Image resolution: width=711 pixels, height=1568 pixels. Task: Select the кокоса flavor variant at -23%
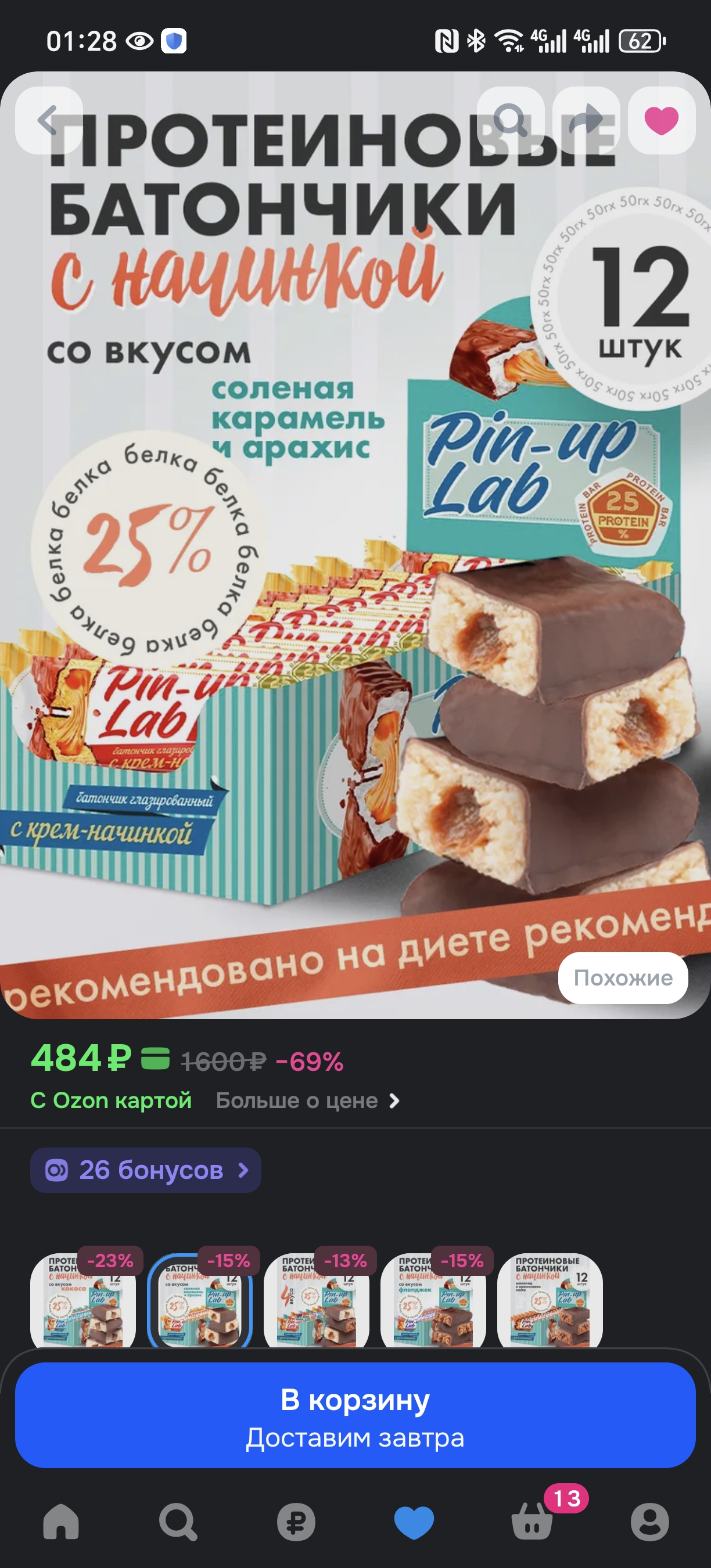coord(83,1300)
